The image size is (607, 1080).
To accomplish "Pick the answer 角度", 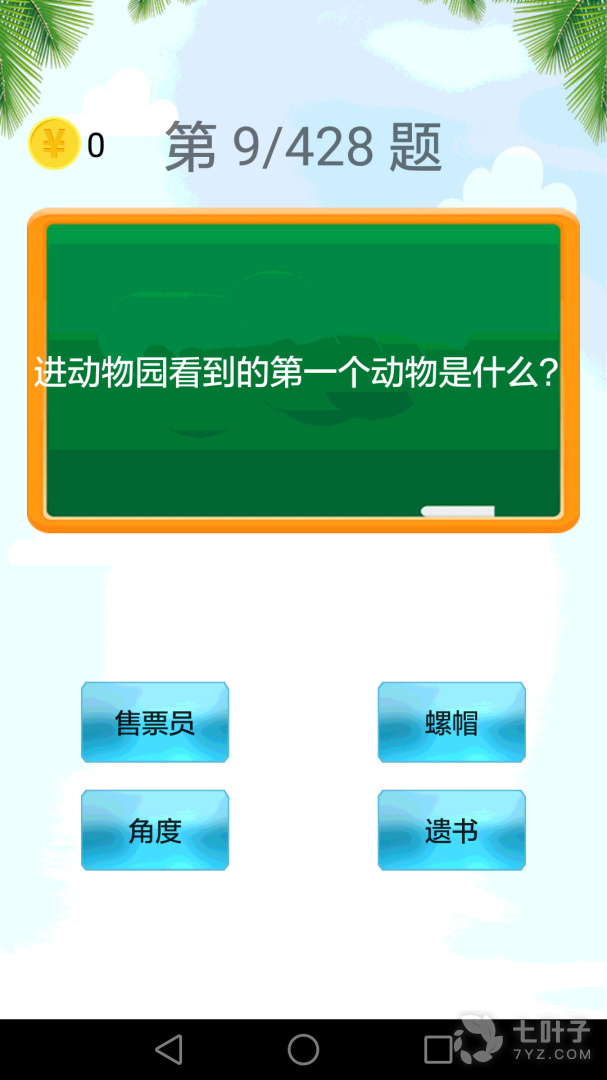I will tap(155, 830).
